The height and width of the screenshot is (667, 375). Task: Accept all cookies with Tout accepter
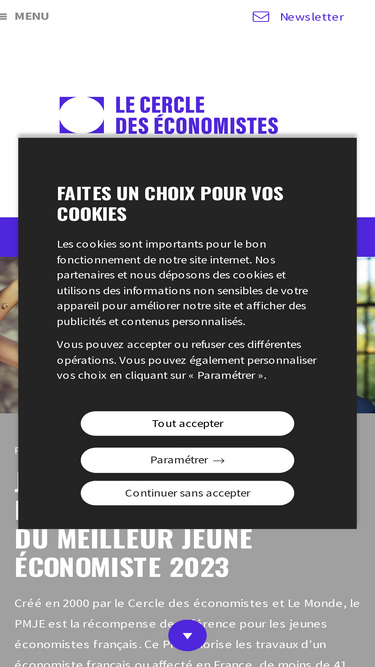coord(188,424)
